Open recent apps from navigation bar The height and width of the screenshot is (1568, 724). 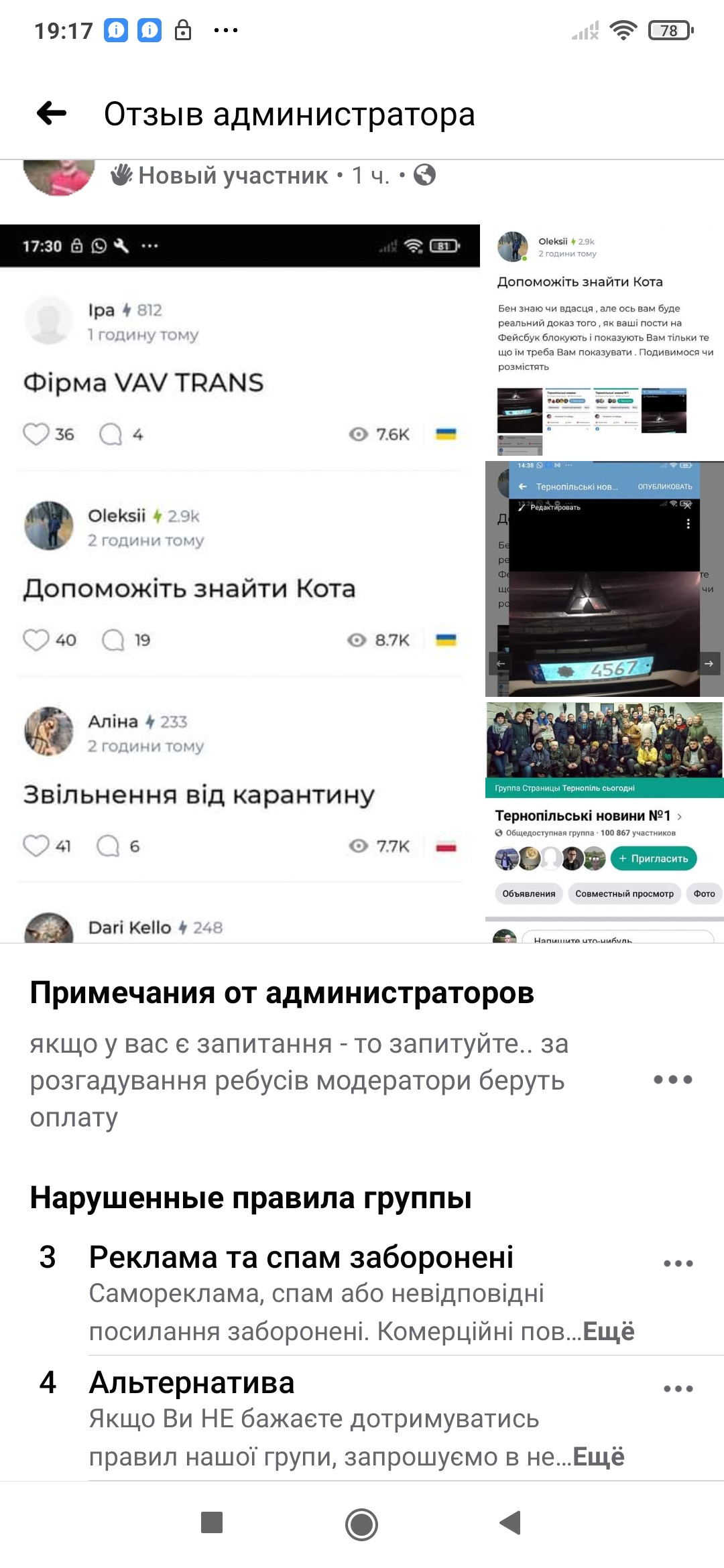(x=212, y=1522)
